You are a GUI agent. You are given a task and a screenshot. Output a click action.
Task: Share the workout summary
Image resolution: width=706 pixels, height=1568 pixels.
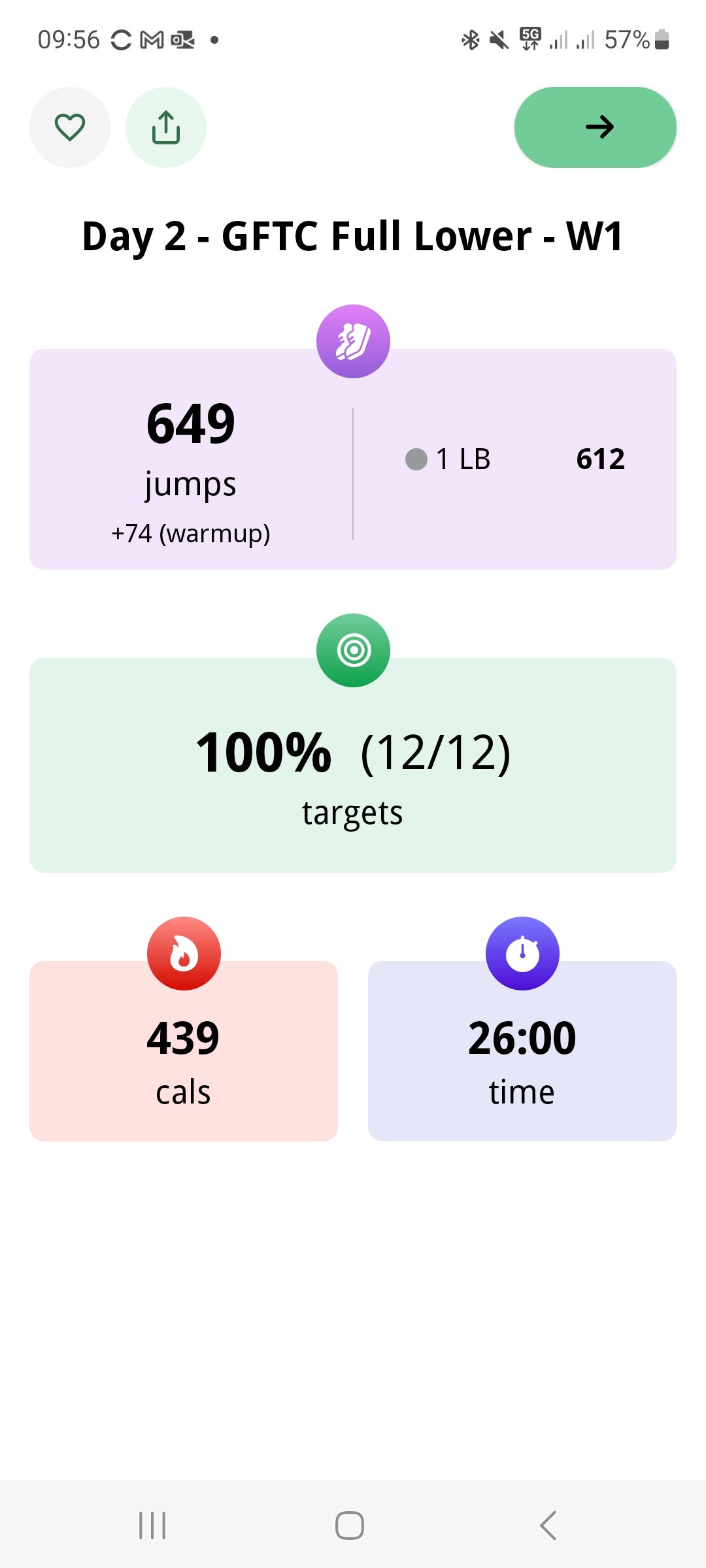(166, 127)
